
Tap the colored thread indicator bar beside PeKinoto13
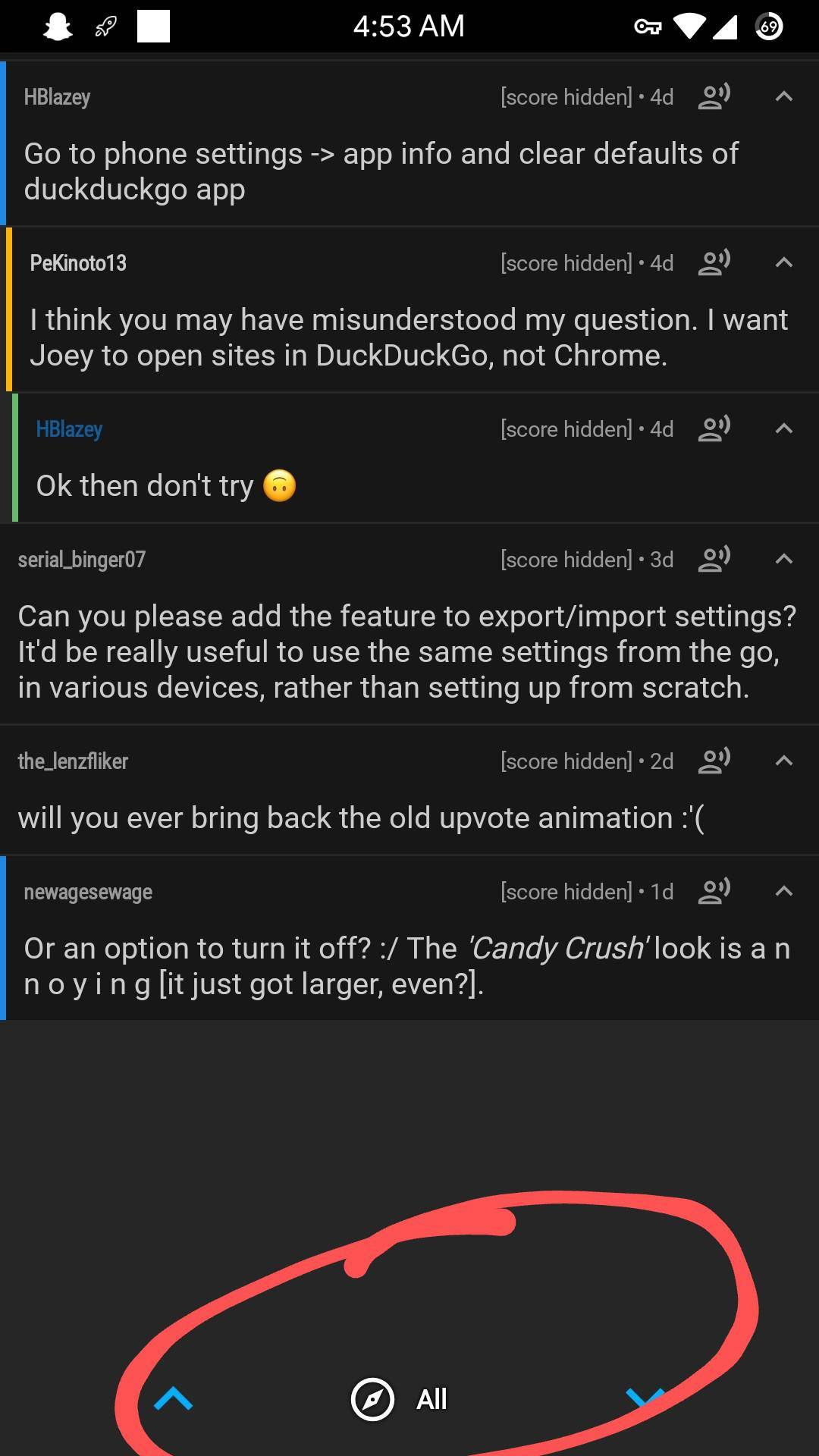[8, 311]
